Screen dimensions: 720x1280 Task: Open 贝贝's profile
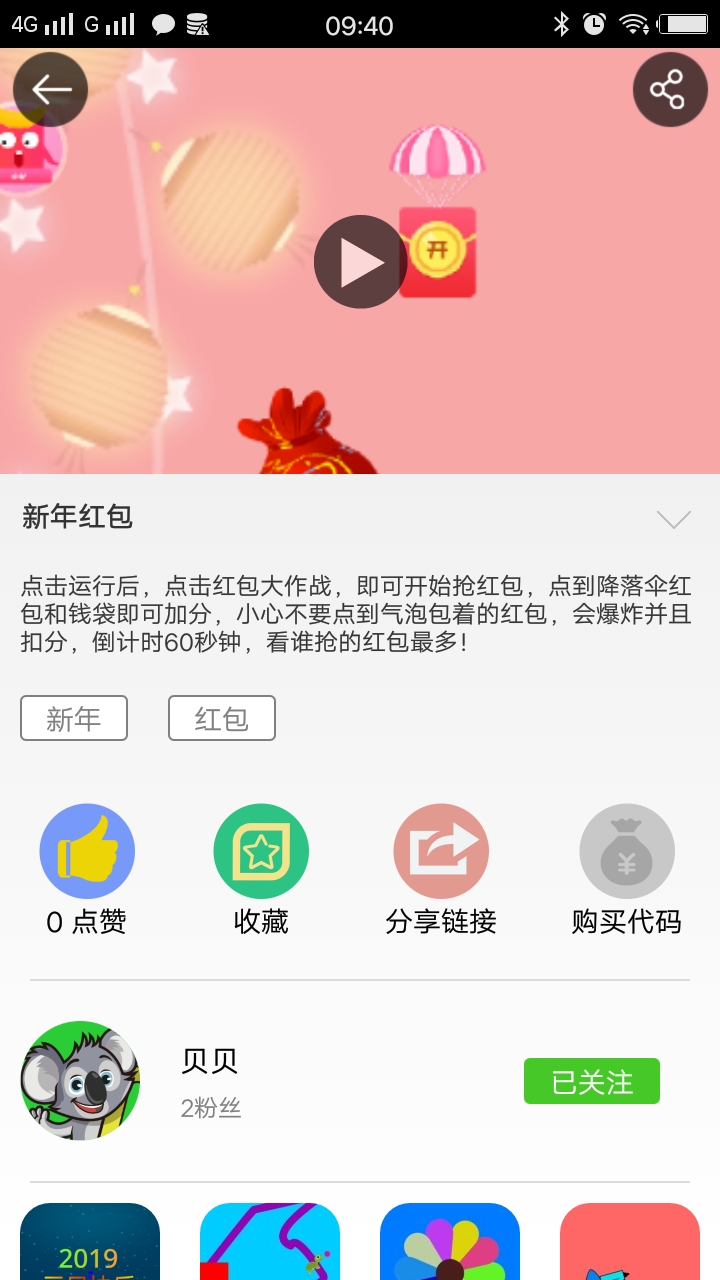pos(80,1081)
